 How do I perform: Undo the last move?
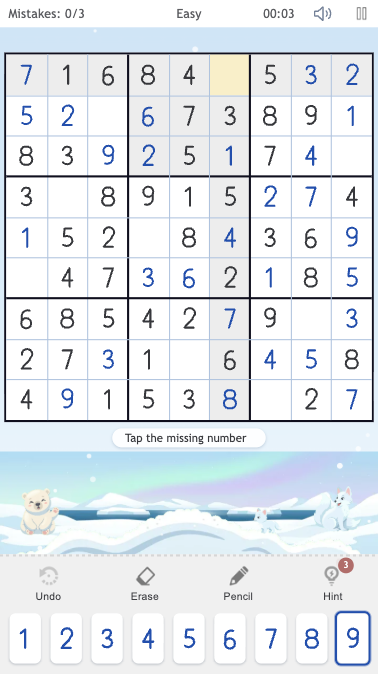[x=48, y=584]
